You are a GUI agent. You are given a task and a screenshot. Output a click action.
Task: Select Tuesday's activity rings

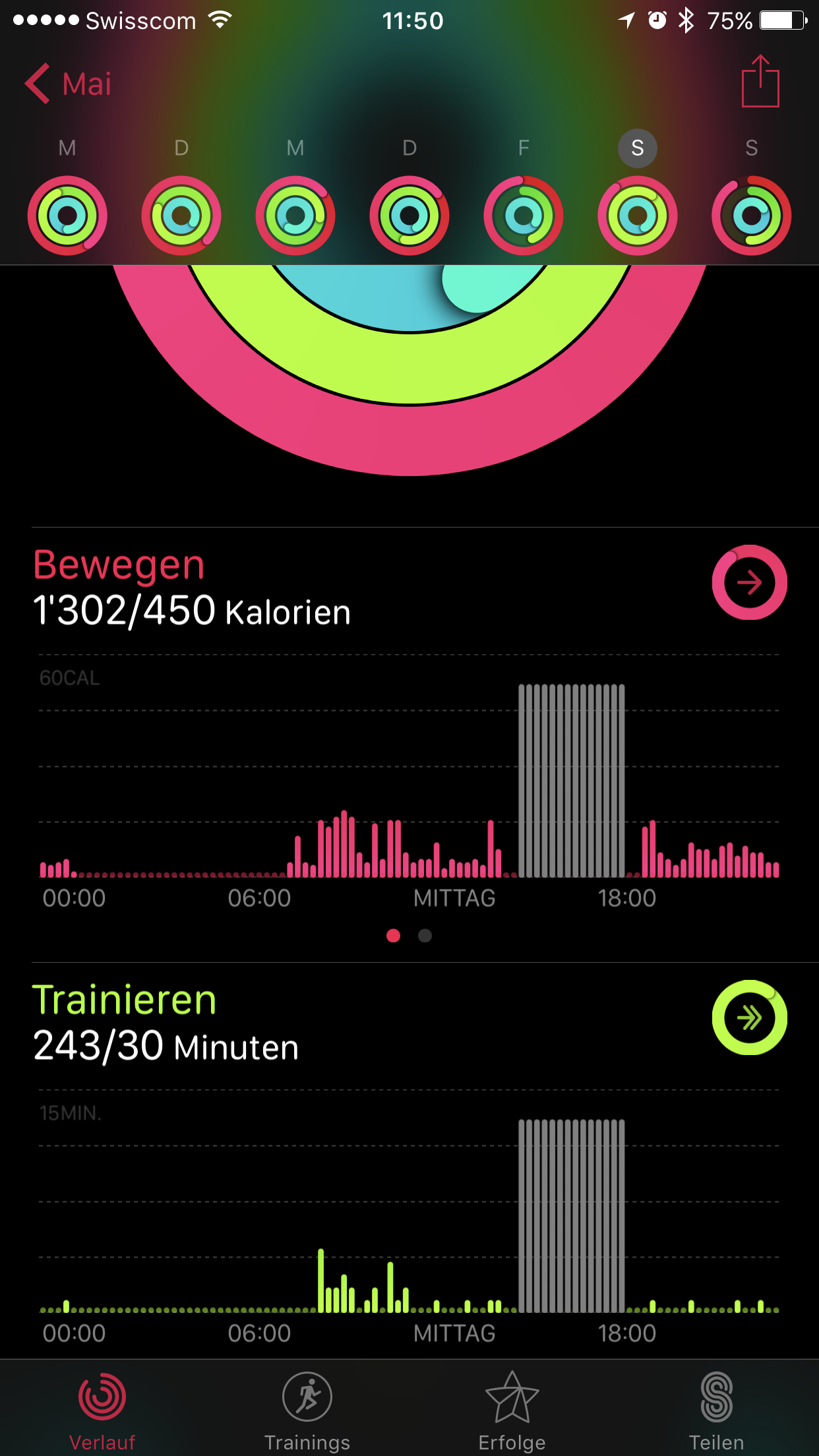(x=181, y=215)
